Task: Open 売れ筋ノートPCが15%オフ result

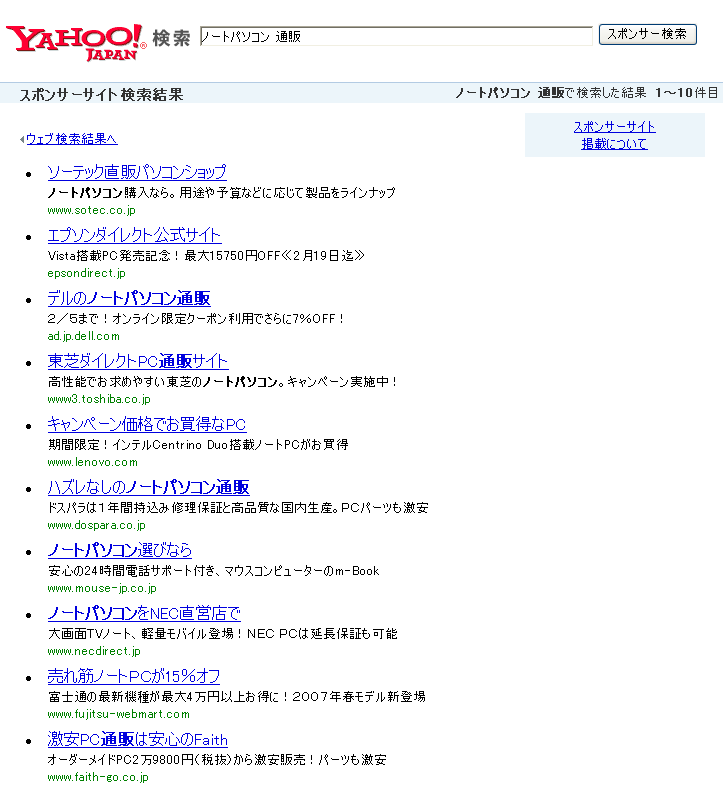Action: coord(134,676)
